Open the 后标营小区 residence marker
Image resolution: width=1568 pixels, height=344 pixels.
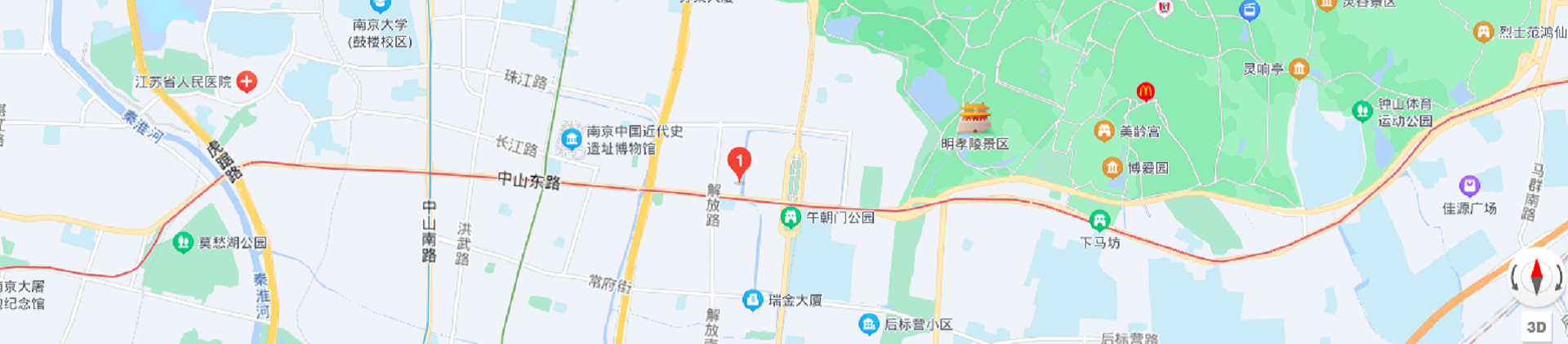(x=869, y=324)
